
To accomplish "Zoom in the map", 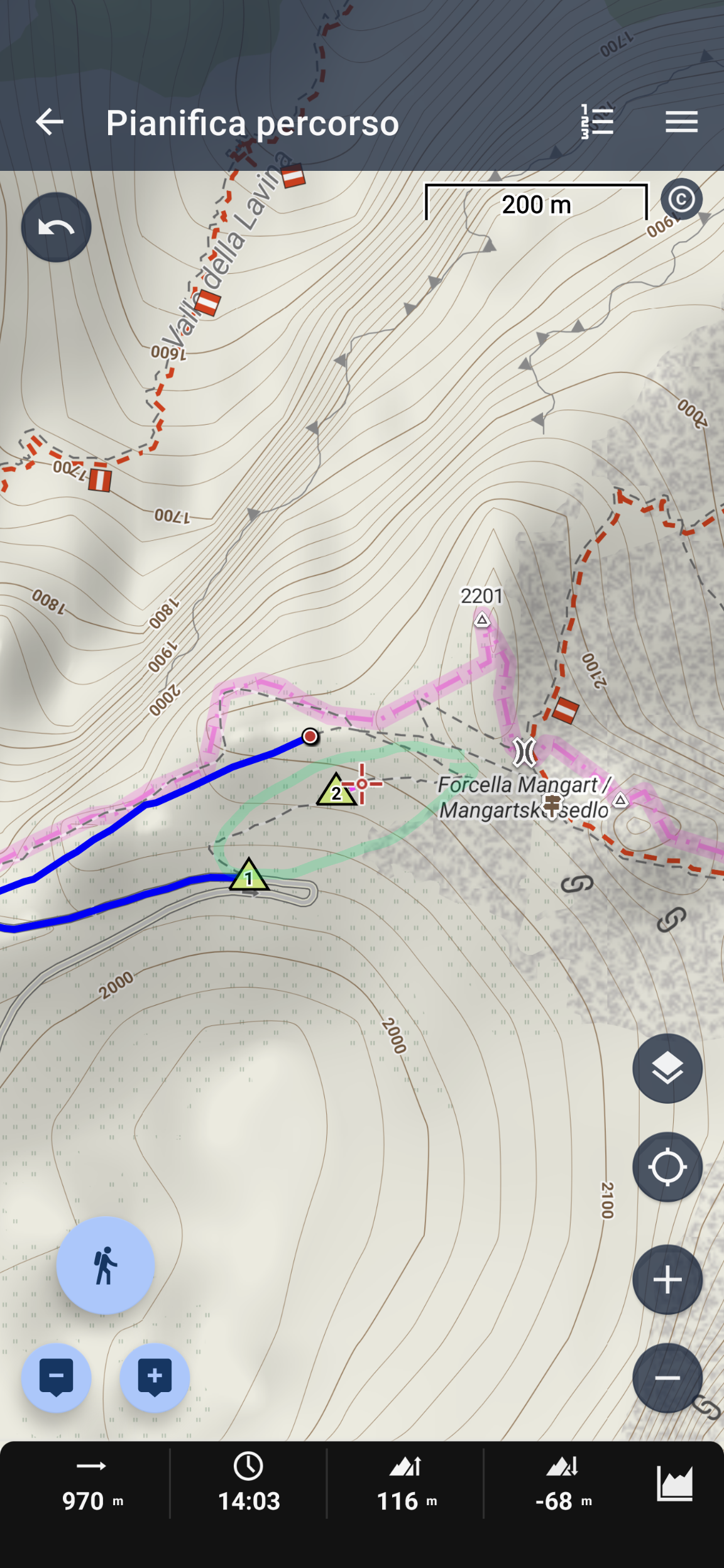I will (667, 1280).
